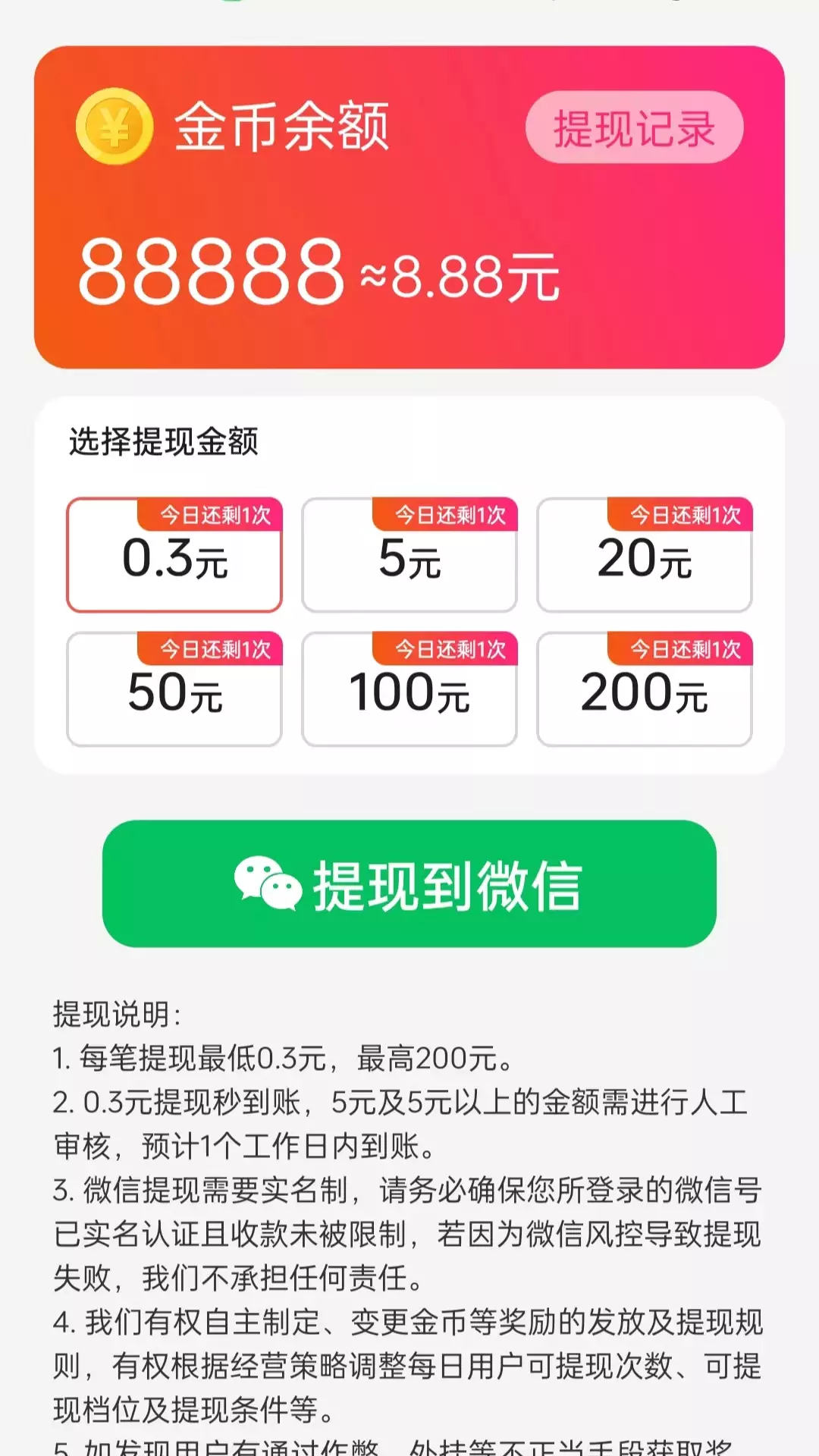Screen dimensions: 819x1456
Task: Select the 50元 withdrawal option
Action: [x=174, y=689]
